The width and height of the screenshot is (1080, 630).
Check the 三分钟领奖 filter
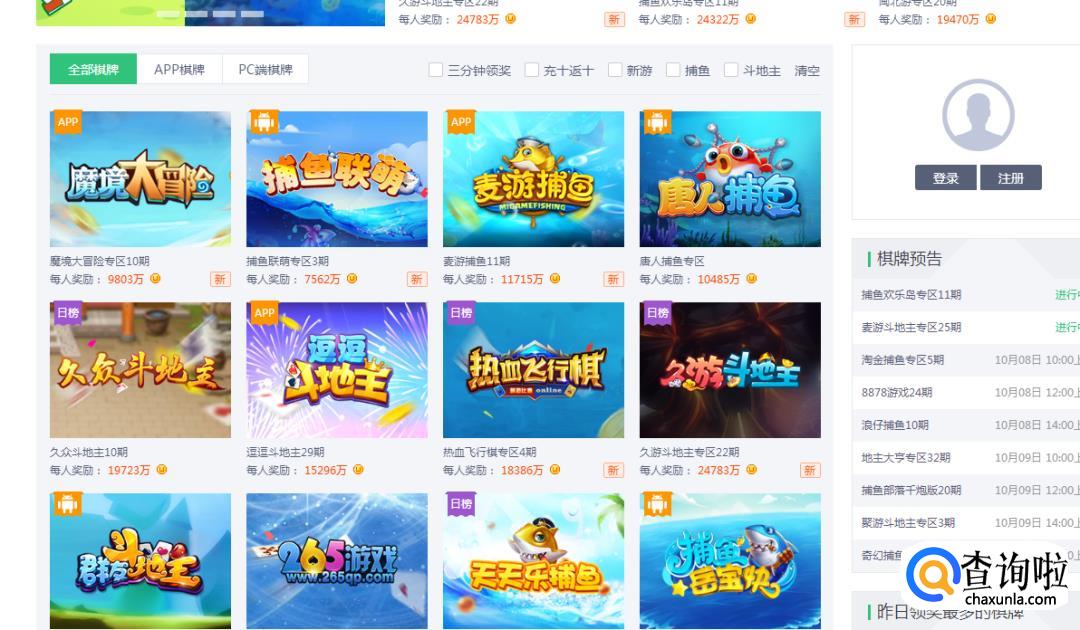pyautogui.click(x=436, y=70)
